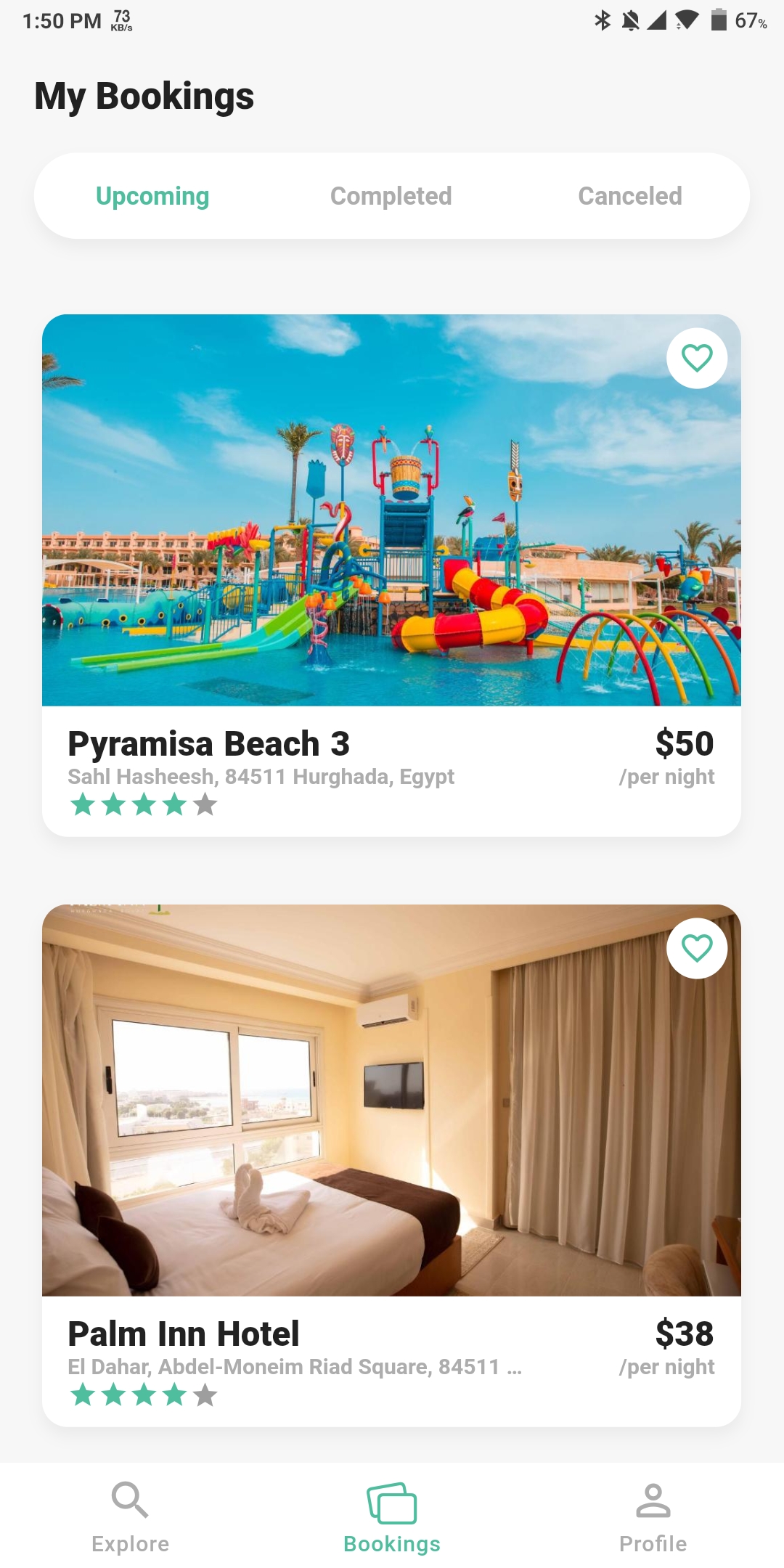Tap the heart icon on Palm Inn Hotel
The image size is (784, 1568).
pos(697,949)
